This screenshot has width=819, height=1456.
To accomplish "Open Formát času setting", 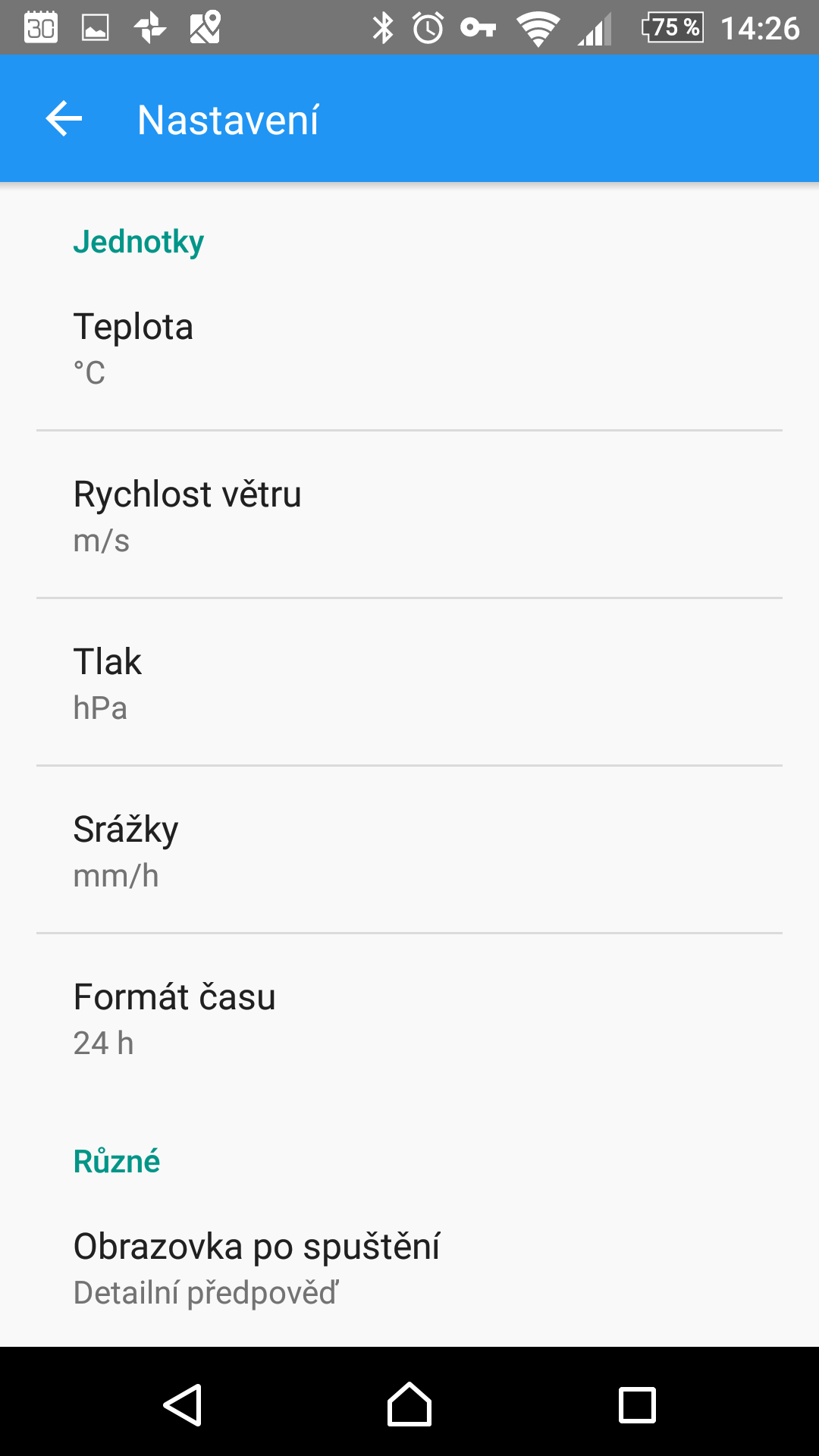I will click(x=409, y=1018).
